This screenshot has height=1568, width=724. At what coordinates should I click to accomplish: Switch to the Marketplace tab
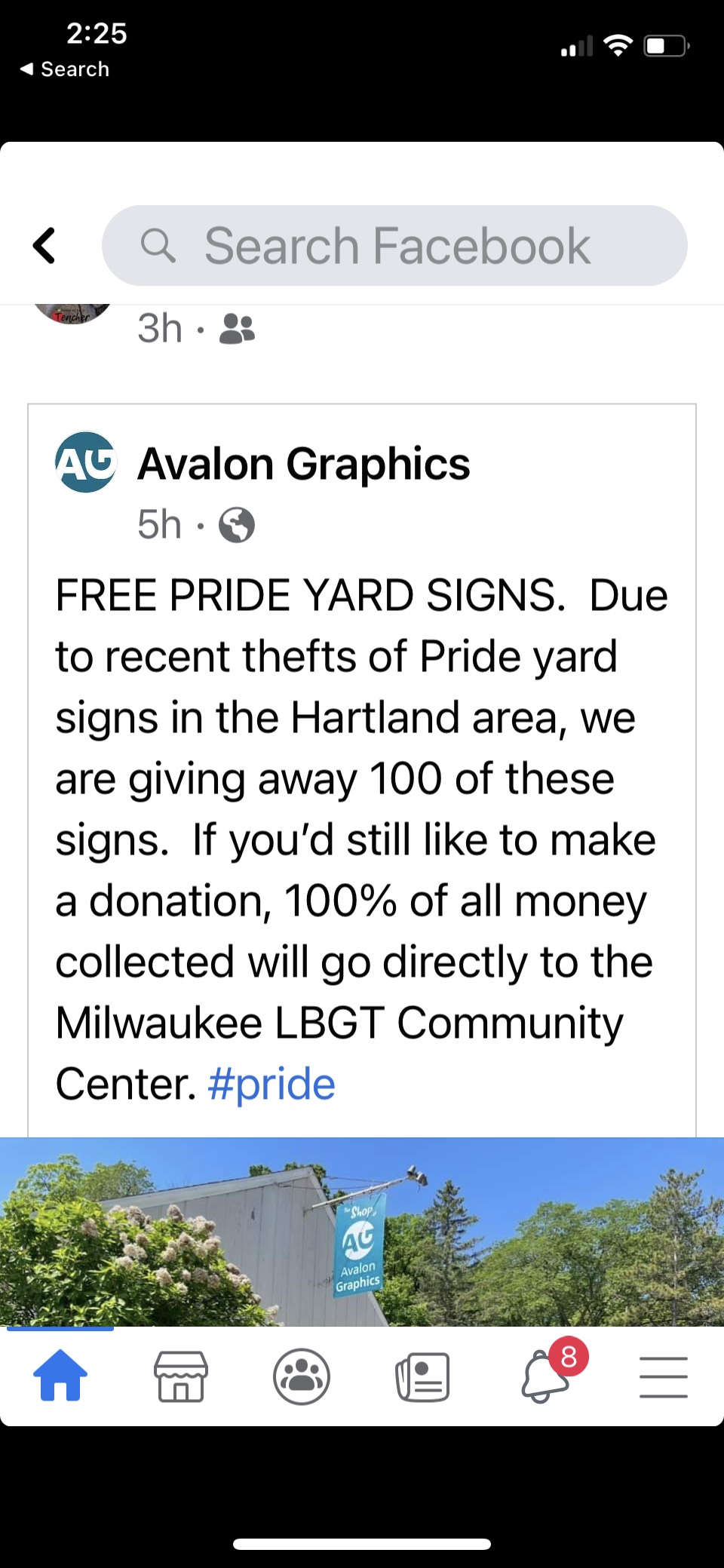tap(181, 1376)
